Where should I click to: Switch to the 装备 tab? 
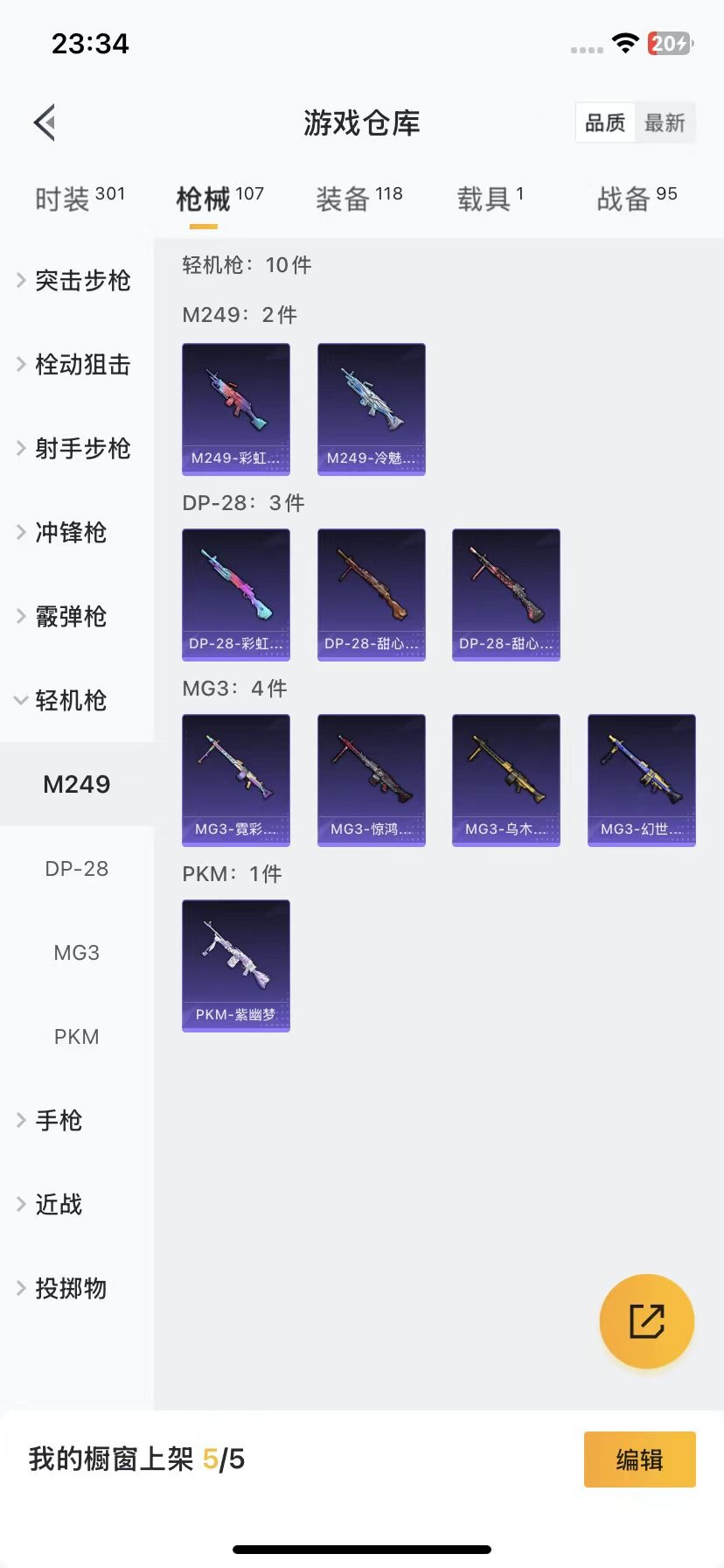pyautogui.click(x=359, y=199)
